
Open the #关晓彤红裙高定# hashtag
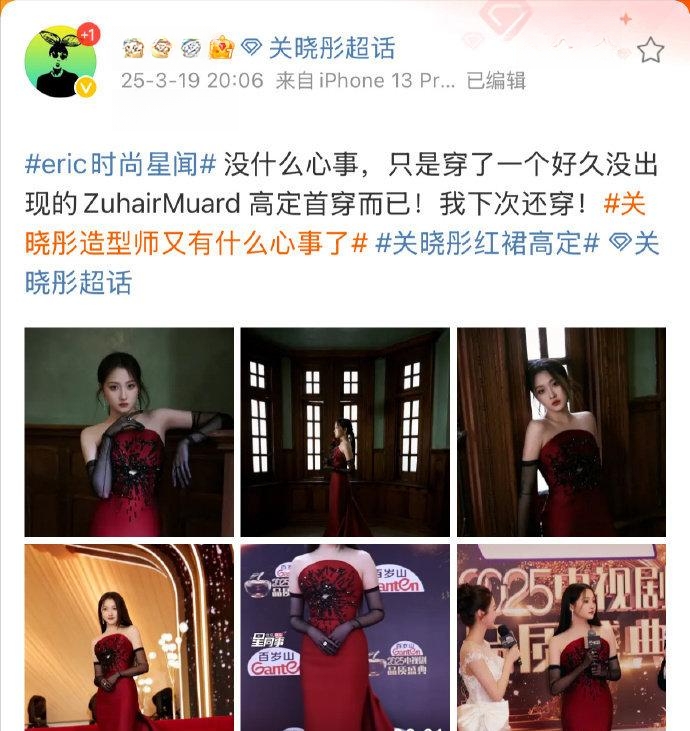tap(487, 243)
